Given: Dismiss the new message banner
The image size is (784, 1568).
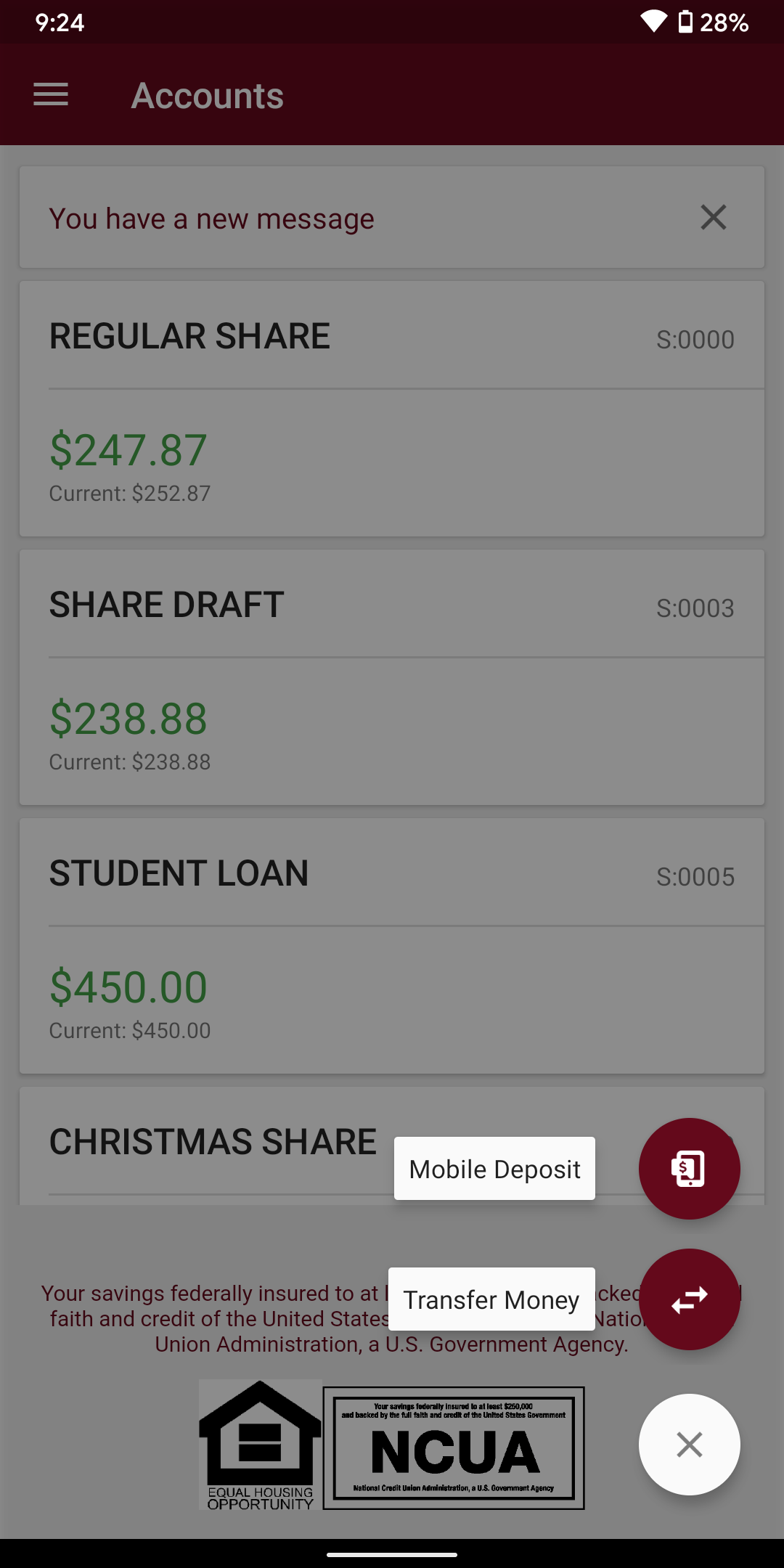Looking at the screenshot, I should click(714, 217).
